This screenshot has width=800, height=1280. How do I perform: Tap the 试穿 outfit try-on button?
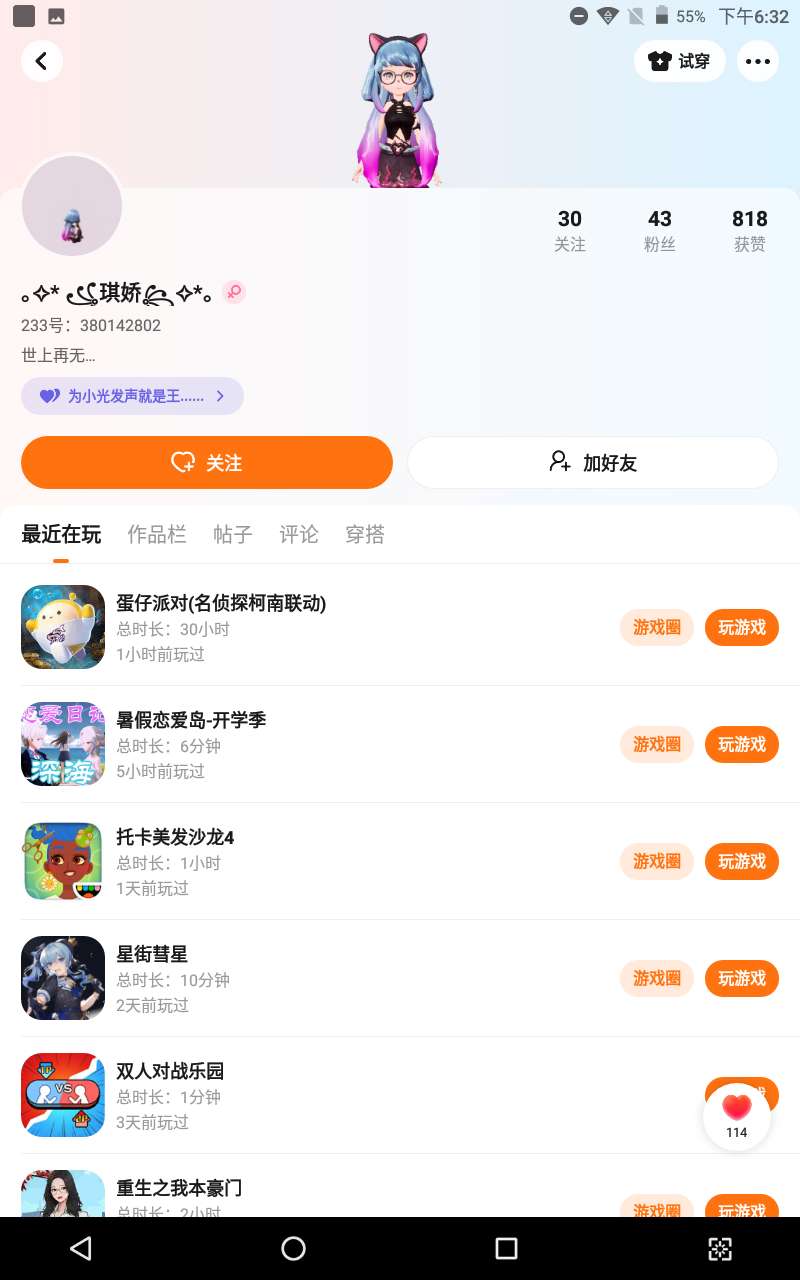coord(680,61)
